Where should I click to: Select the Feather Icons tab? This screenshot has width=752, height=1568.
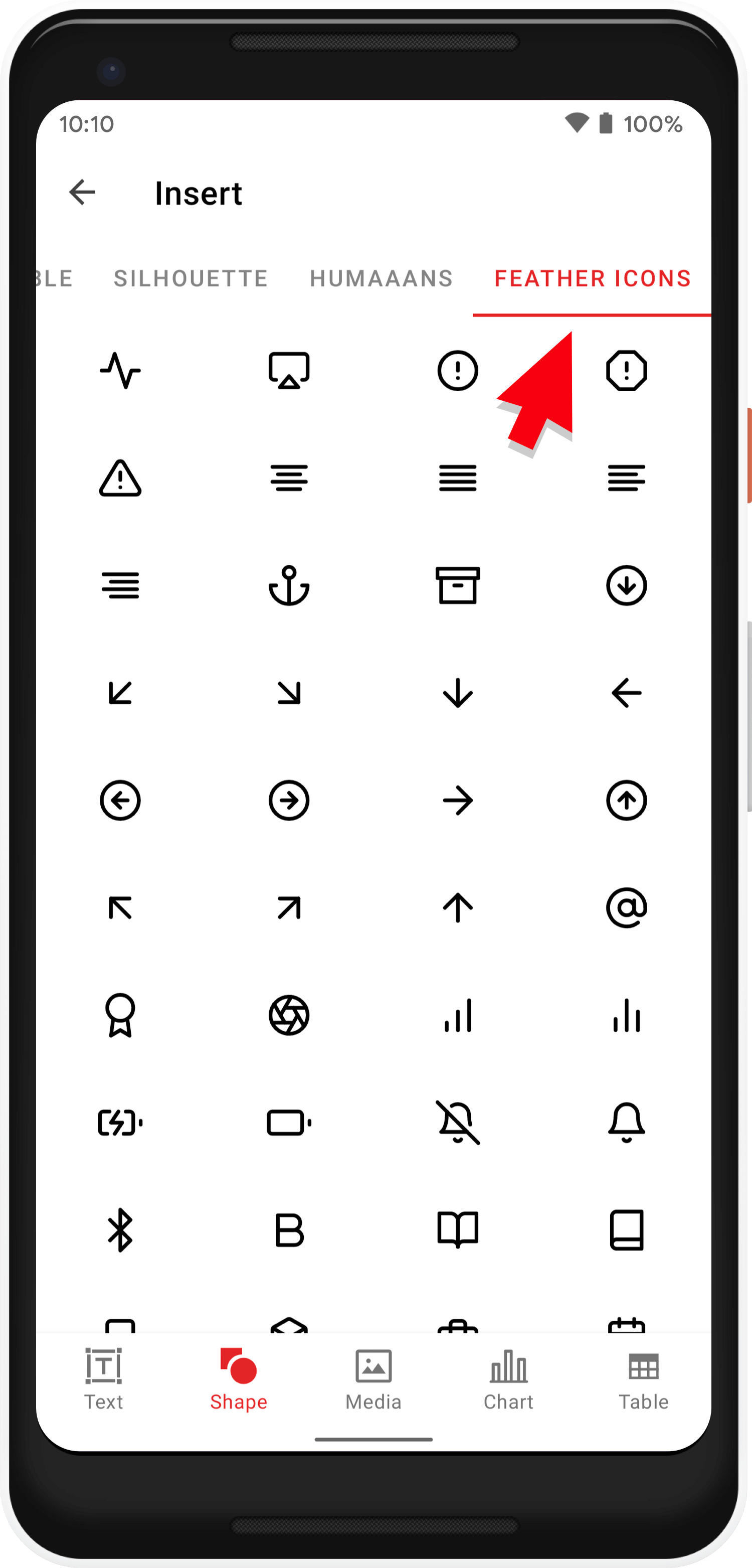click(592, 278)
